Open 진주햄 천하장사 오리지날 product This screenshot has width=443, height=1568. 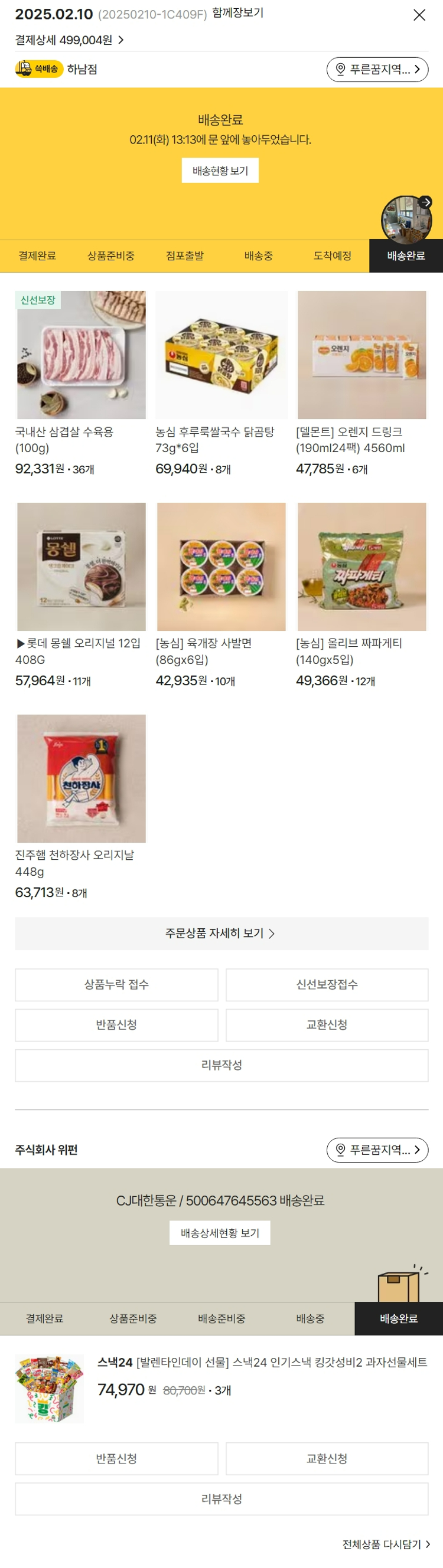[81, 778]
